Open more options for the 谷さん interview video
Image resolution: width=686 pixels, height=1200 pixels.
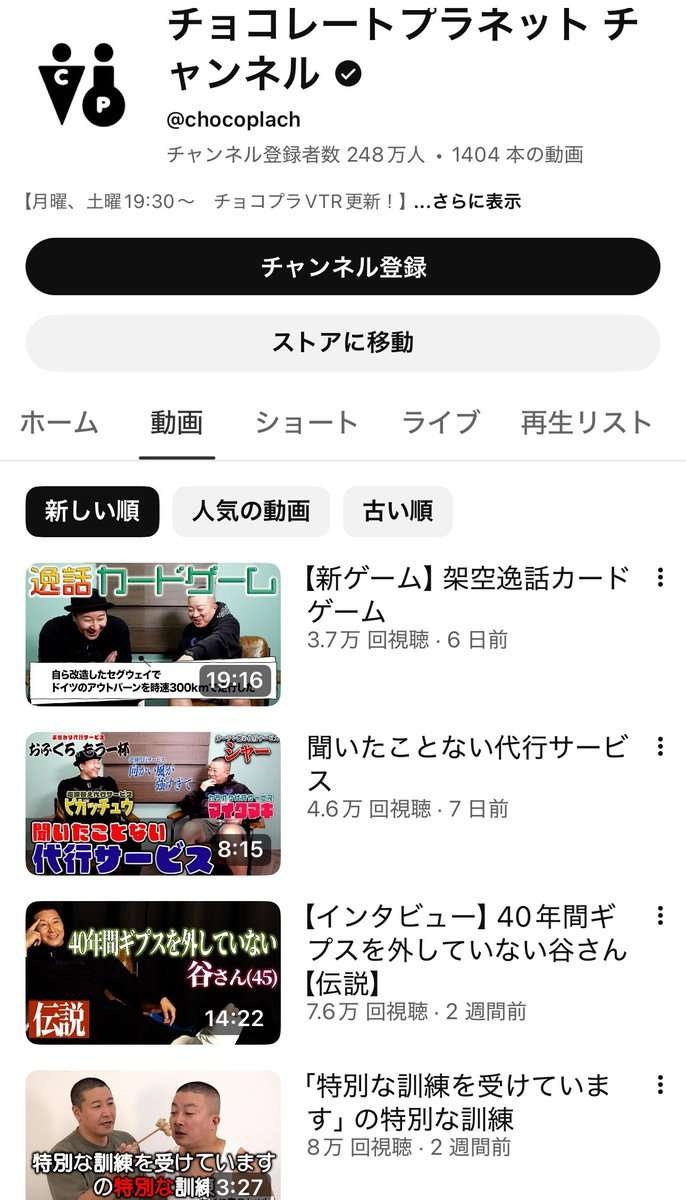660,916
